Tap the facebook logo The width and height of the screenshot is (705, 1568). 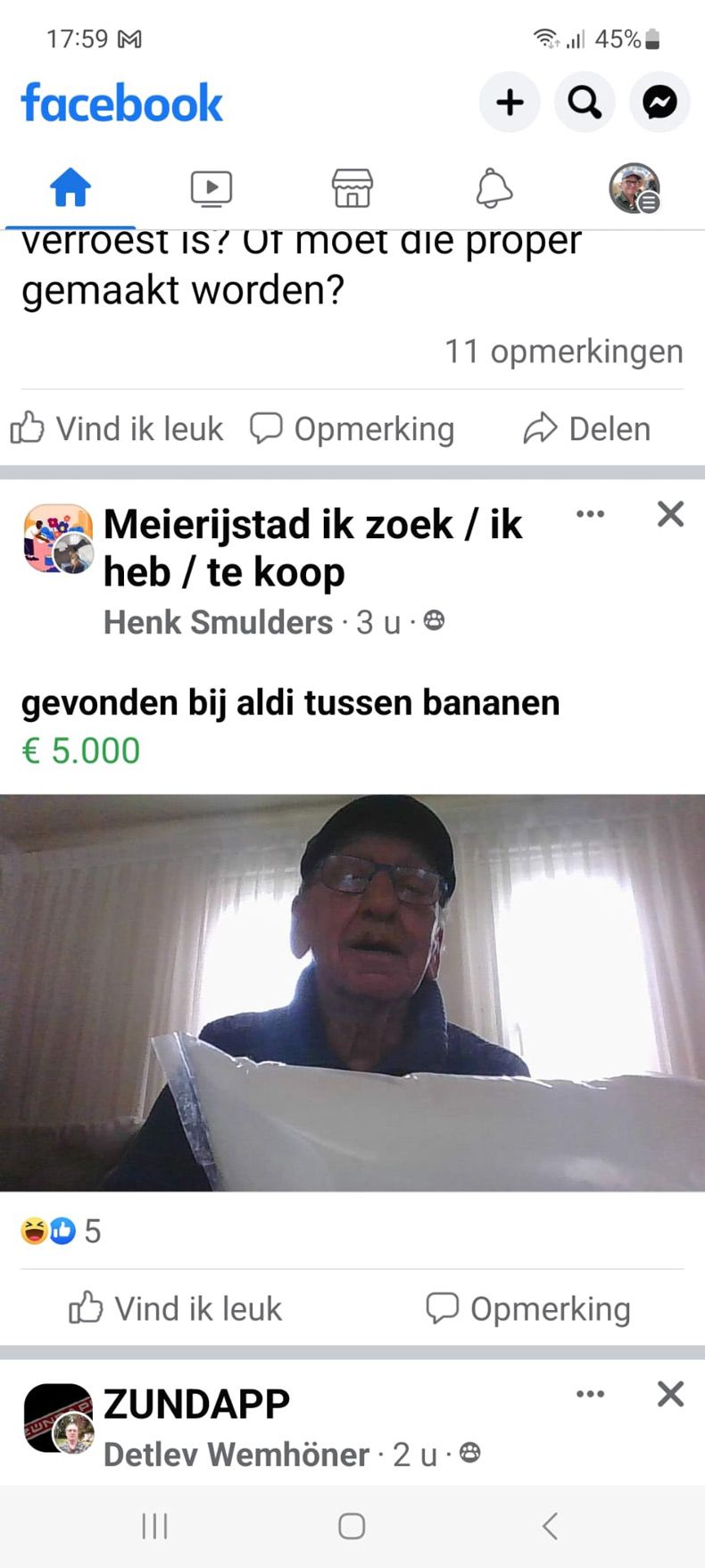click(x=121, y=102)
